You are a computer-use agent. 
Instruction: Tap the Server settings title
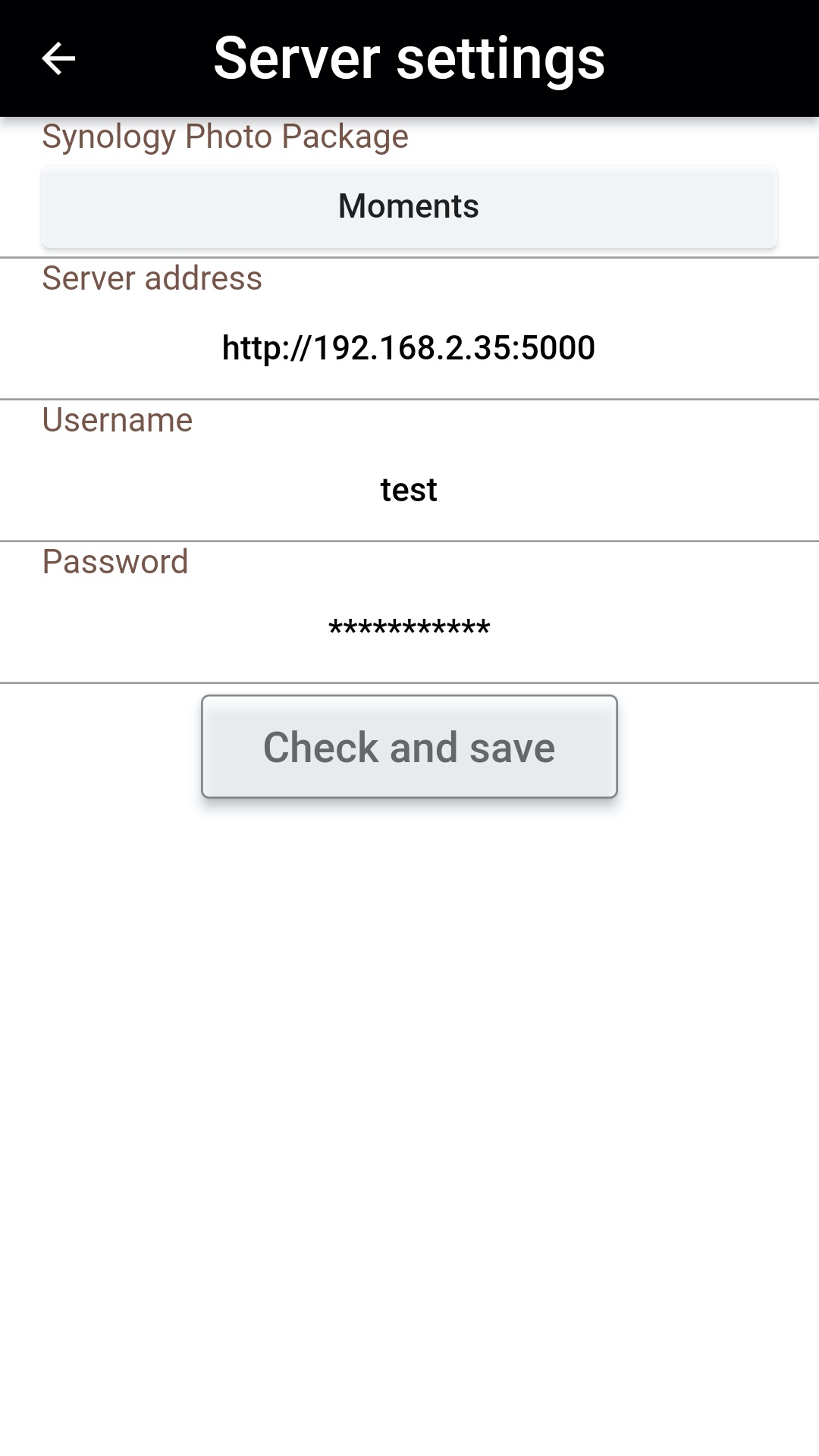coord(409,59)
